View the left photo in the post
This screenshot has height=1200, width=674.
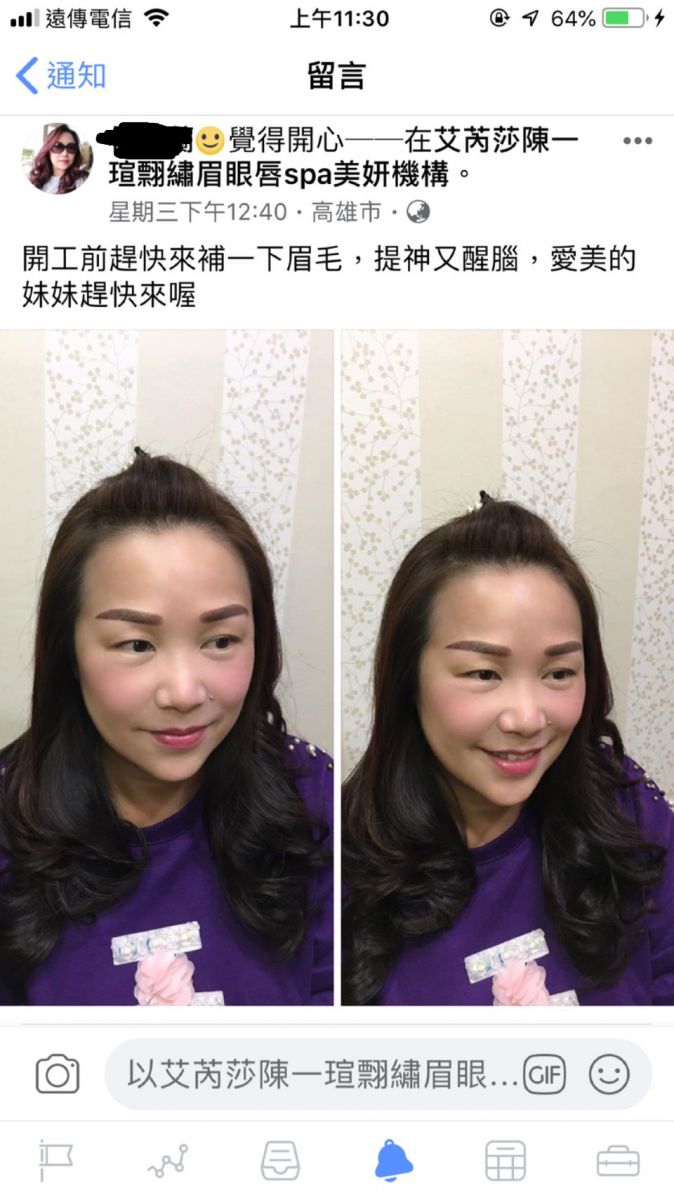pos(167,667)
